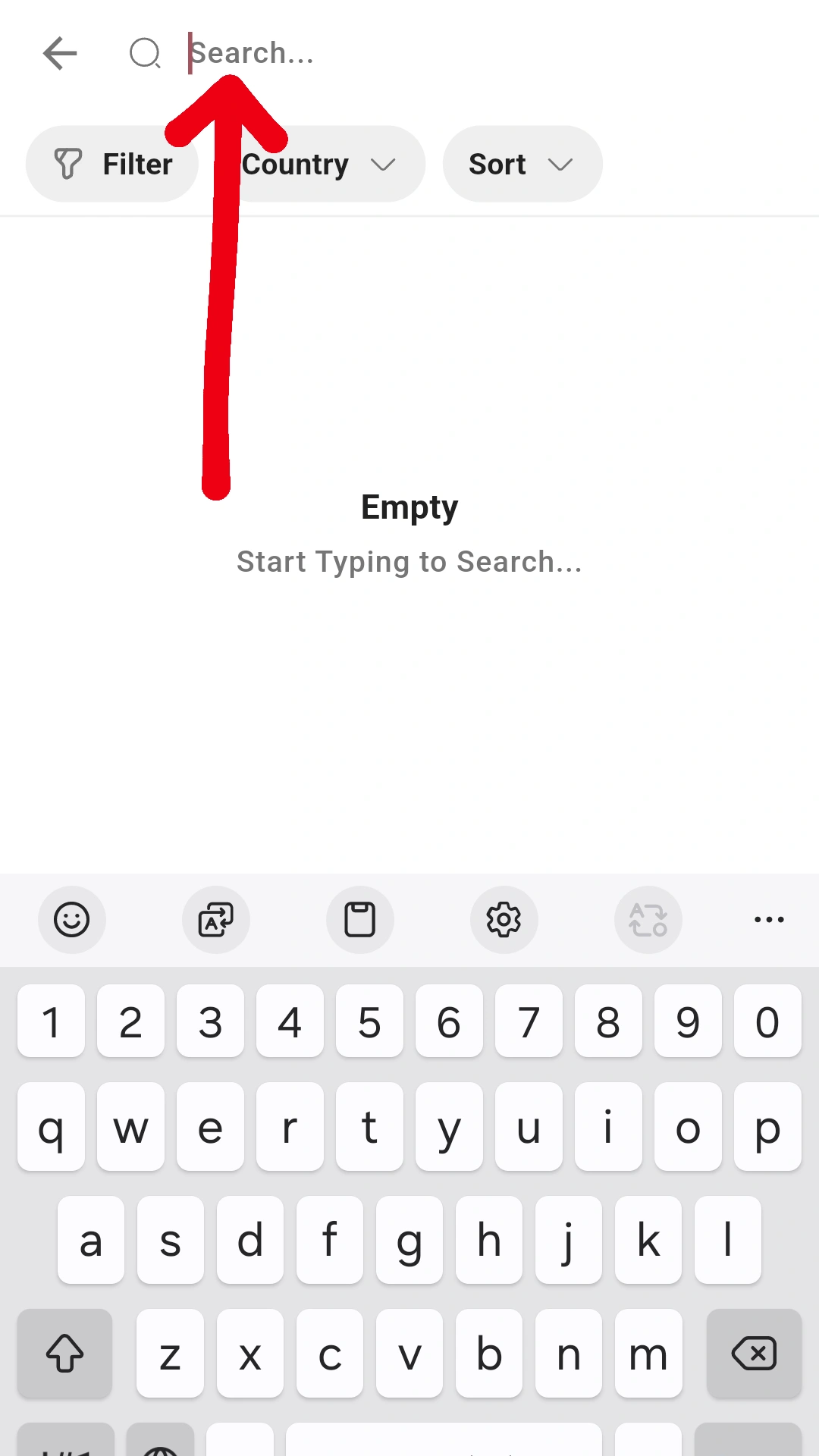
Task: Tap the Search text field
Action: 455,53
